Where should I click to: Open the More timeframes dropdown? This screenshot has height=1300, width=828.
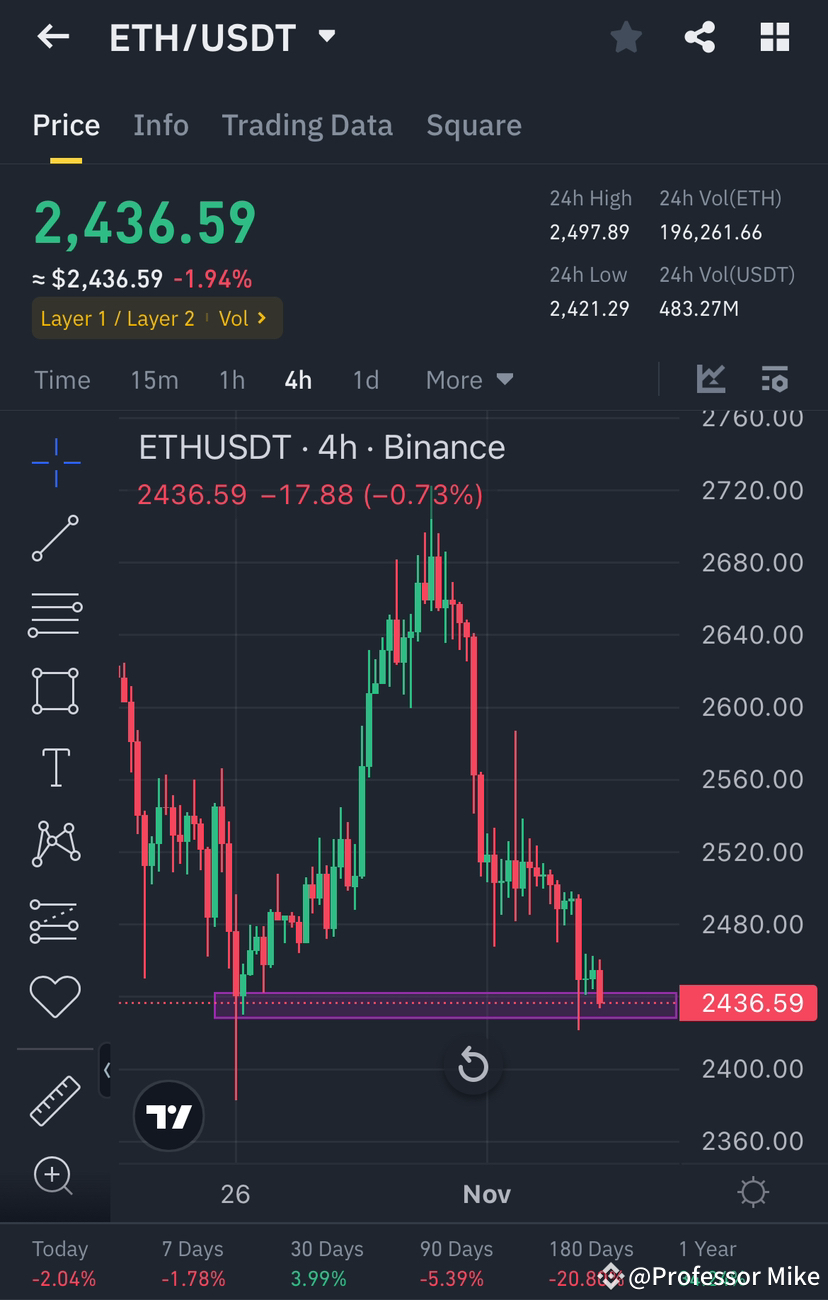468,379
